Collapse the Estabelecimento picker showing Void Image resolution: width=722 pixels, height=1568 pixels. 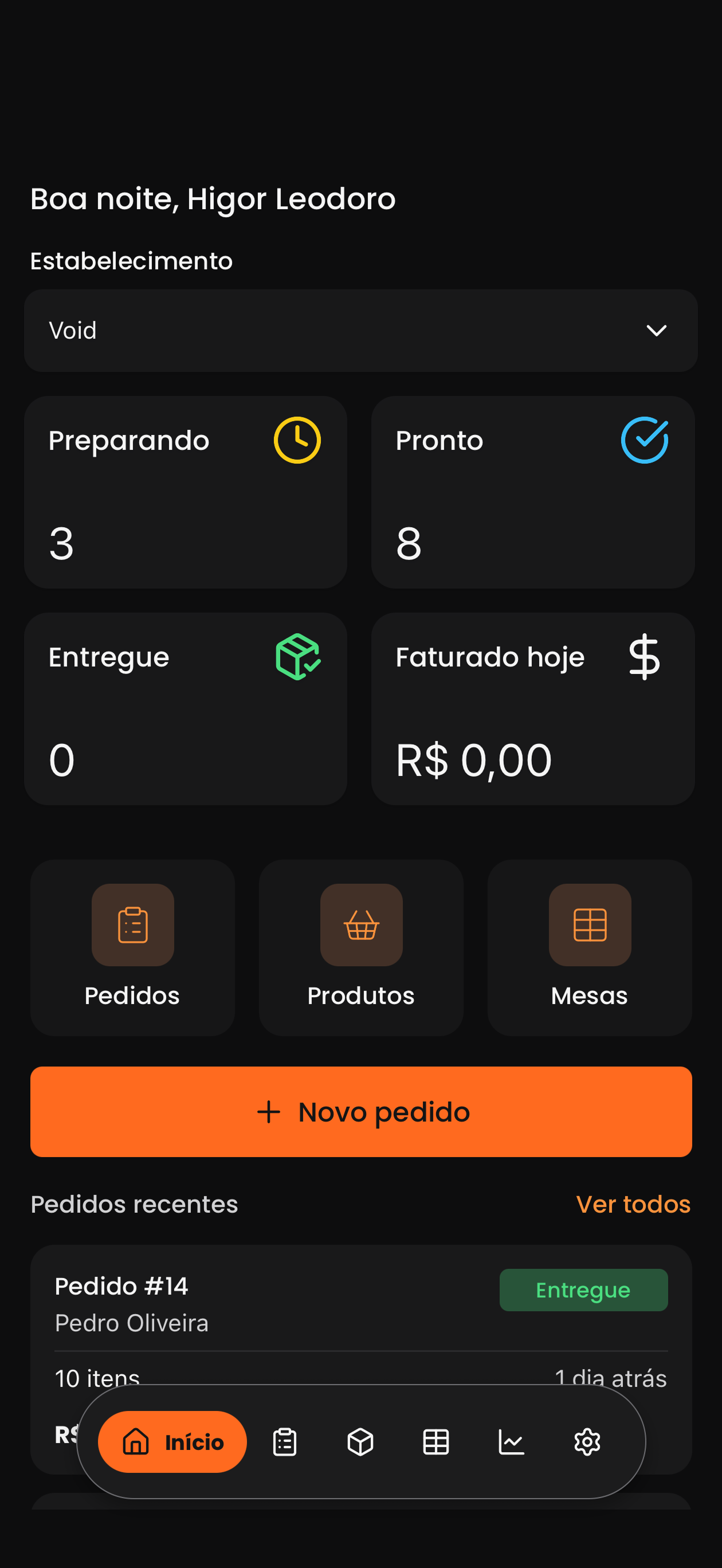pos(361,331)
